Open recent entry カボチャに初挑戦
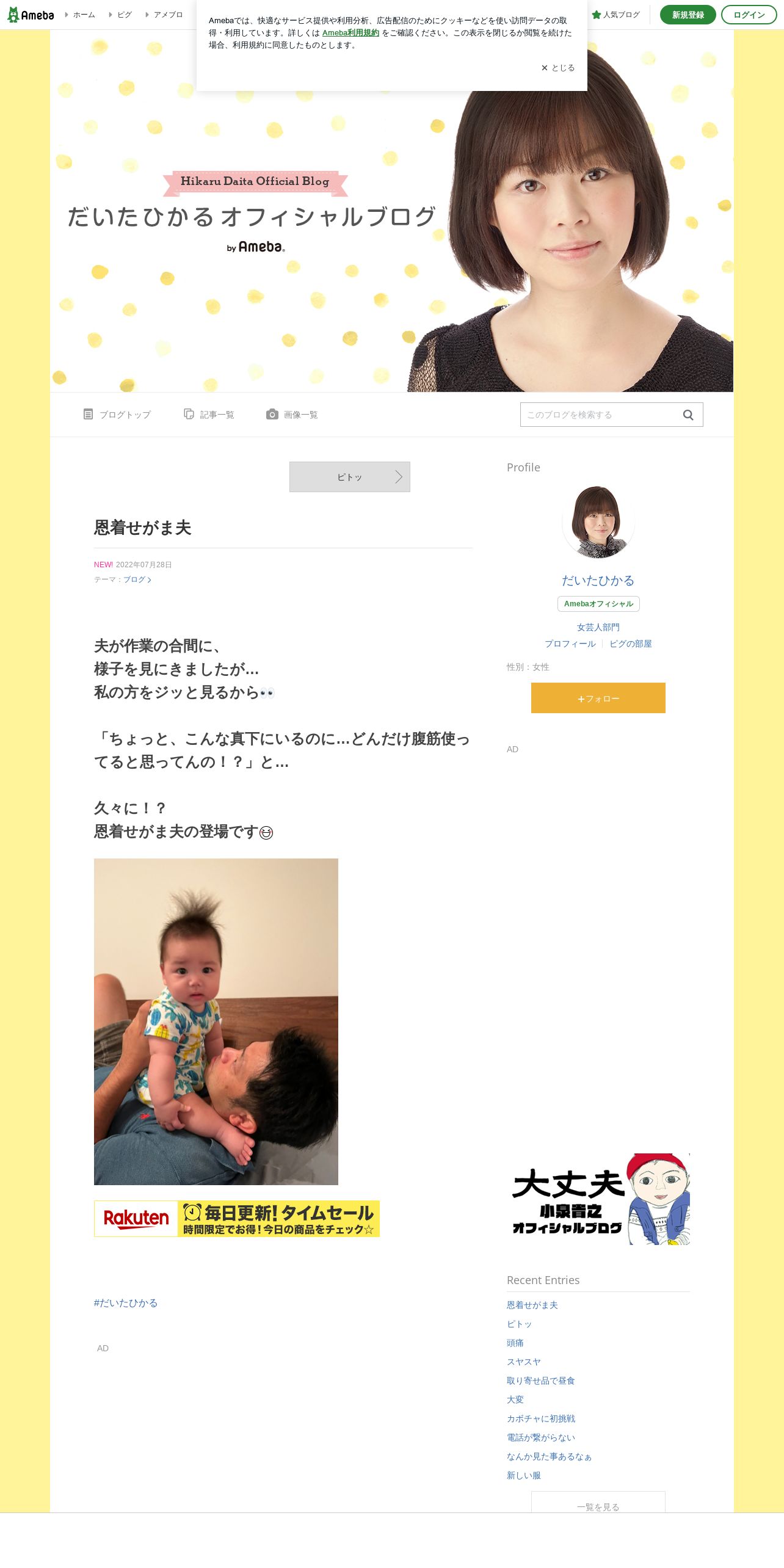 [541, 1418]
